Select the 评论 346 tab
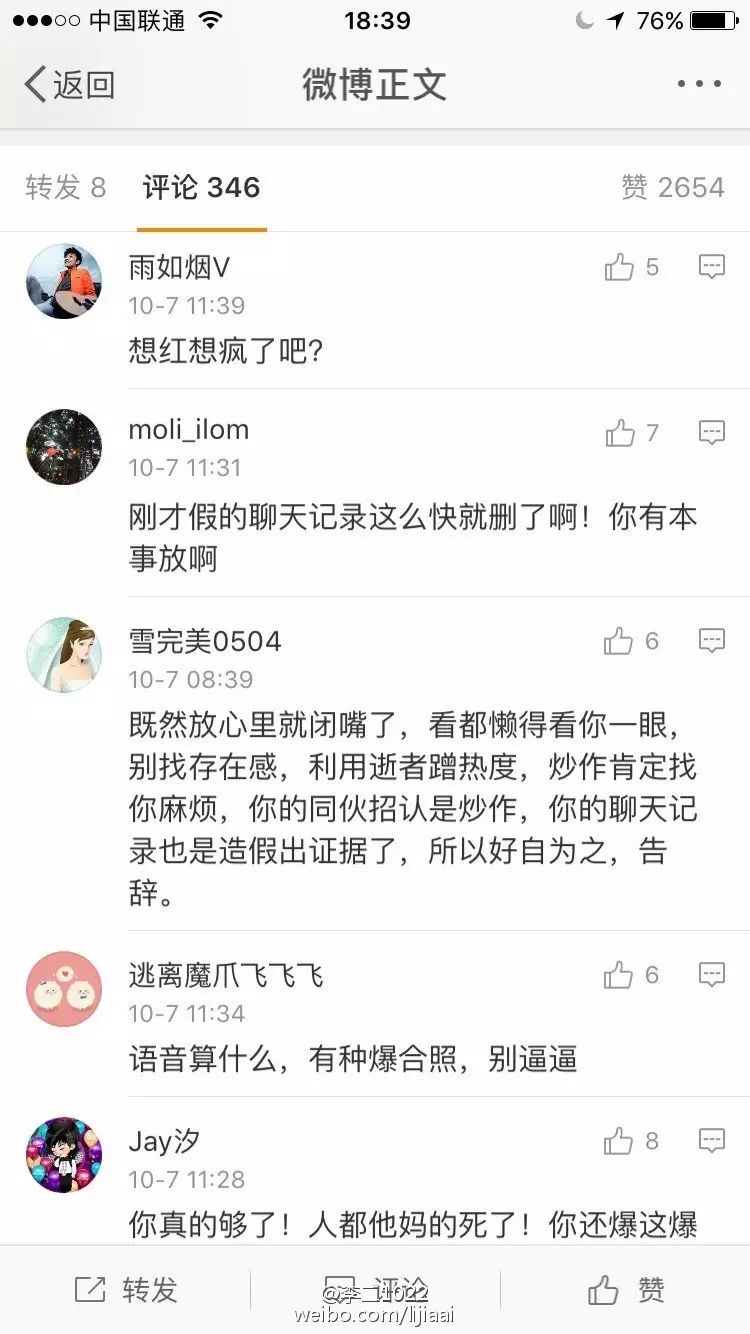 pos(201,187)
